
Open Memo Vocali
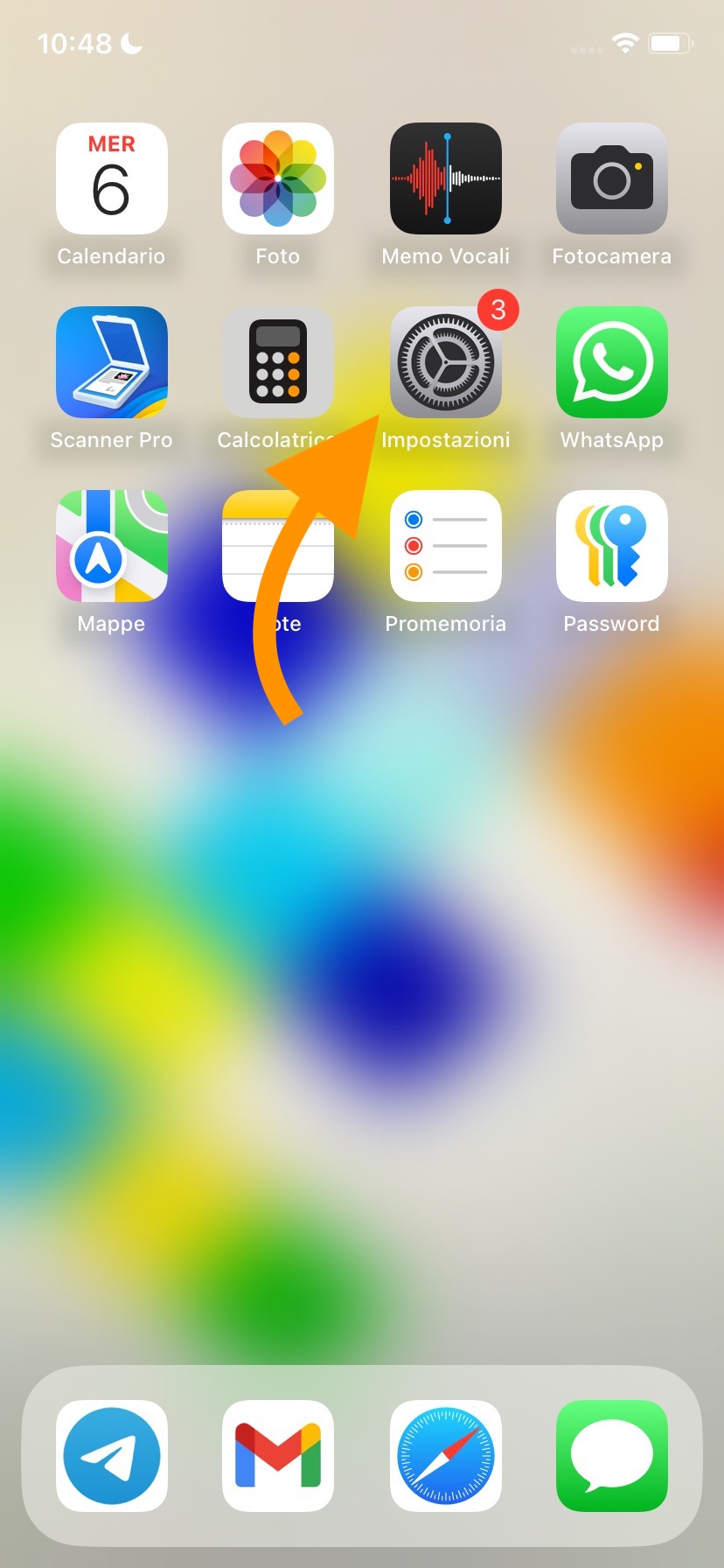(x=445, y=178)
